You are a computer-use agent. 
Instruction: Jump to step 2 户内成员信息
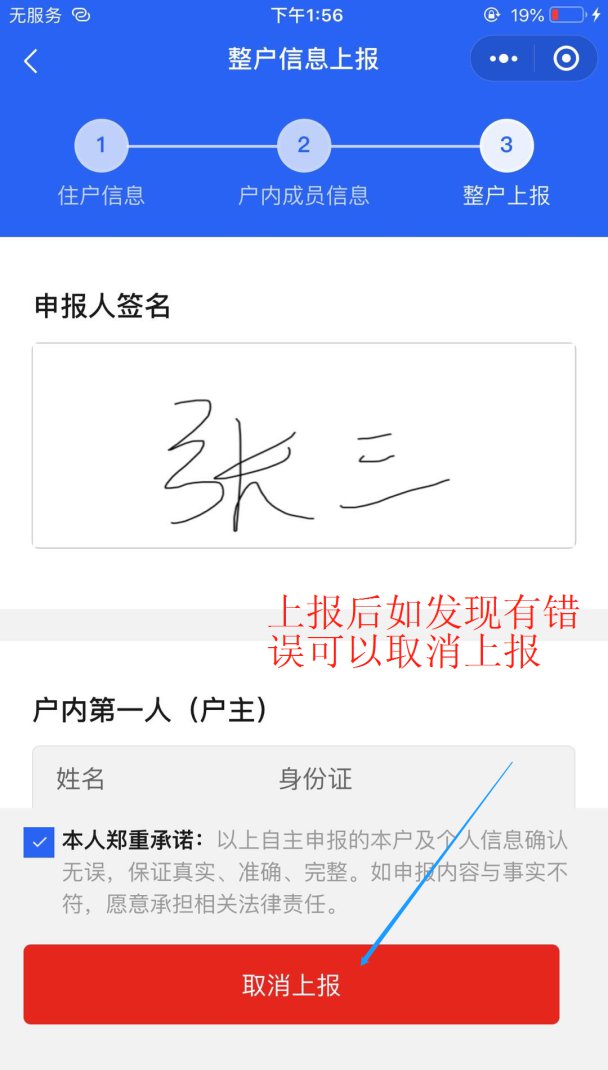click(x=303, y=147)
